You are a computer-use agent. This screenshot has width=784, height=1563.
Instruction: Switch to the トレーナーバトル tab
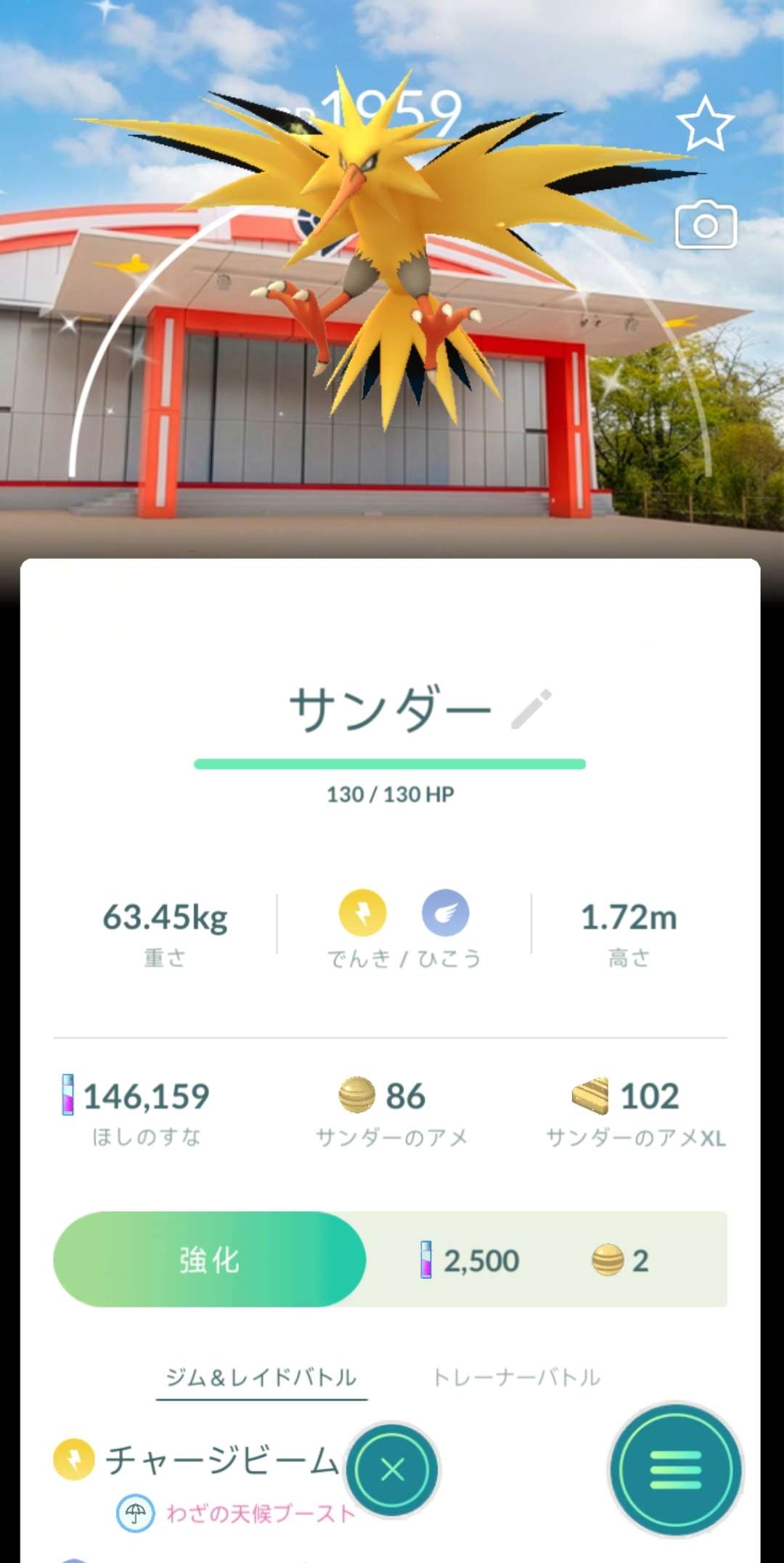[516, 1377]
